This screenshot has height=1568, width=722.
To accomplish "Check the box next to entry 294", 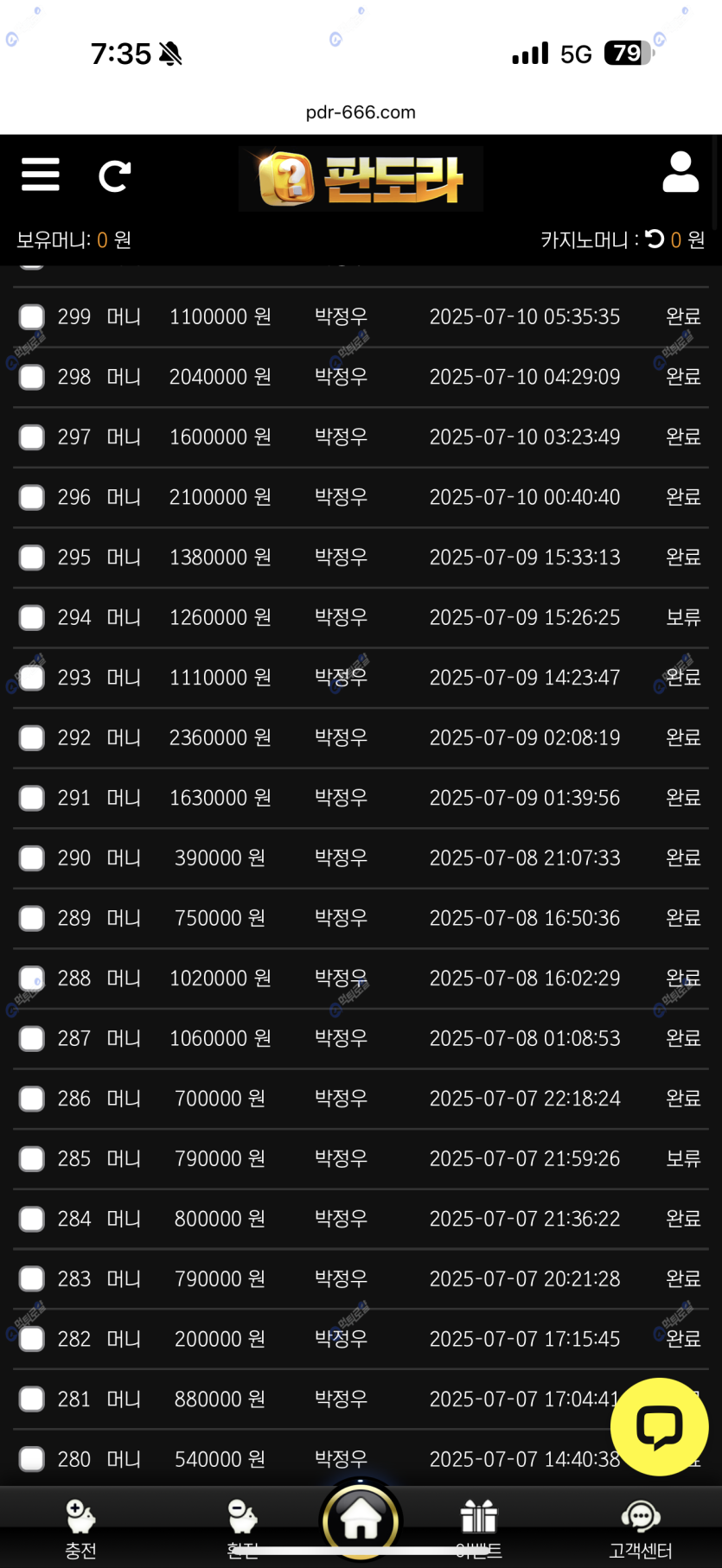I will (x=32, y=618).
